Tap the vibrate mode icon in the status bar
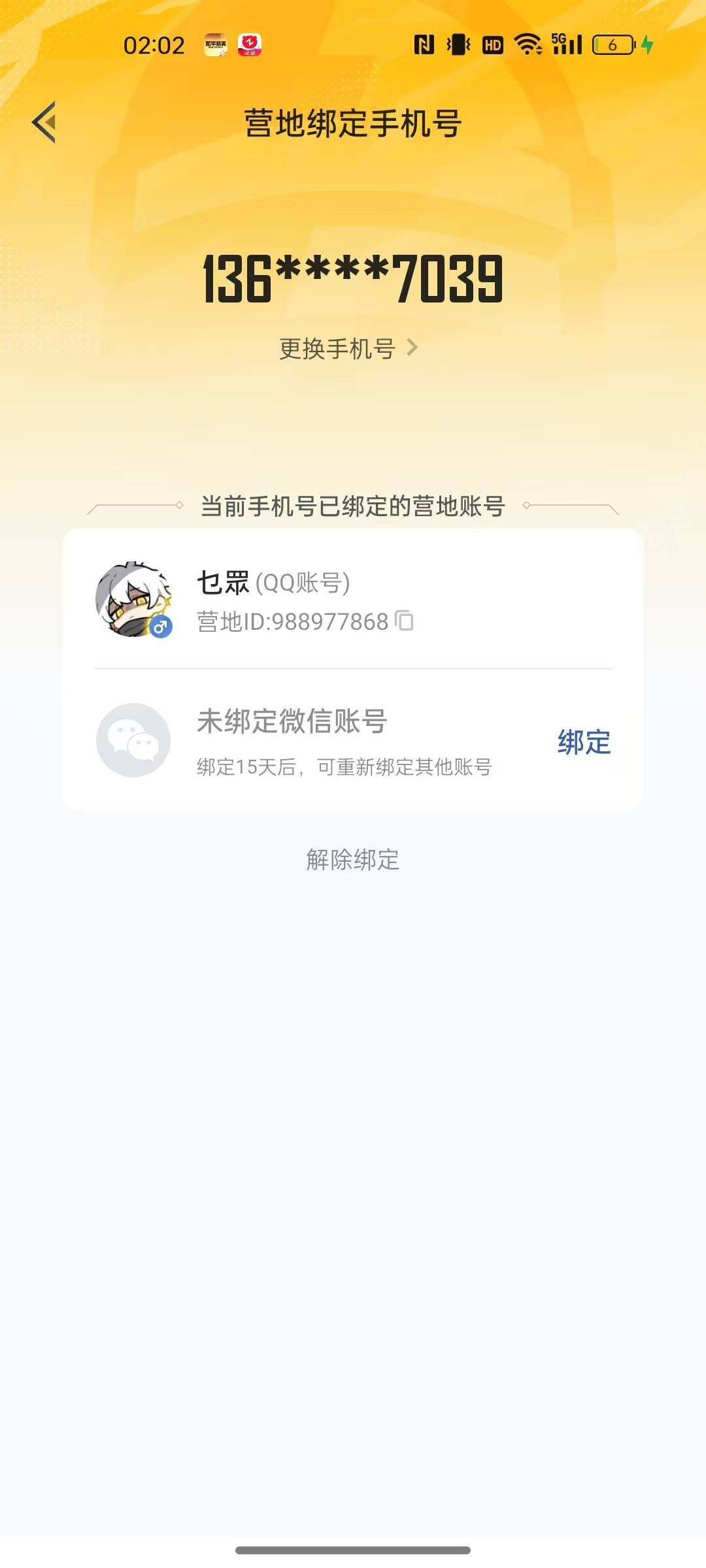The height and width of the screenshot is (1568, 706). [x=456, y=44]
